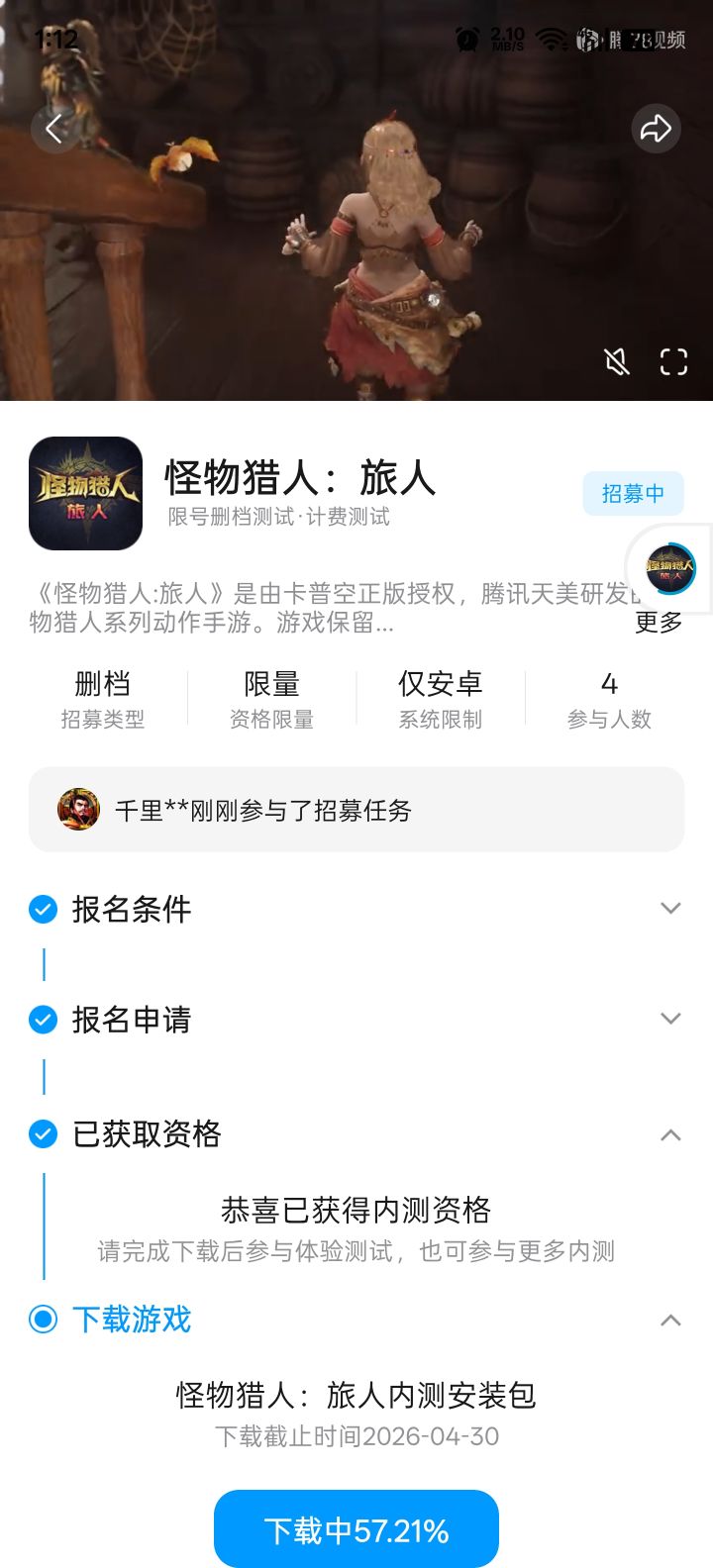The height and width of the screenshot is (1568, 713).
Task: Enter fullscreen mode for the video
Action: pos(673,362)
